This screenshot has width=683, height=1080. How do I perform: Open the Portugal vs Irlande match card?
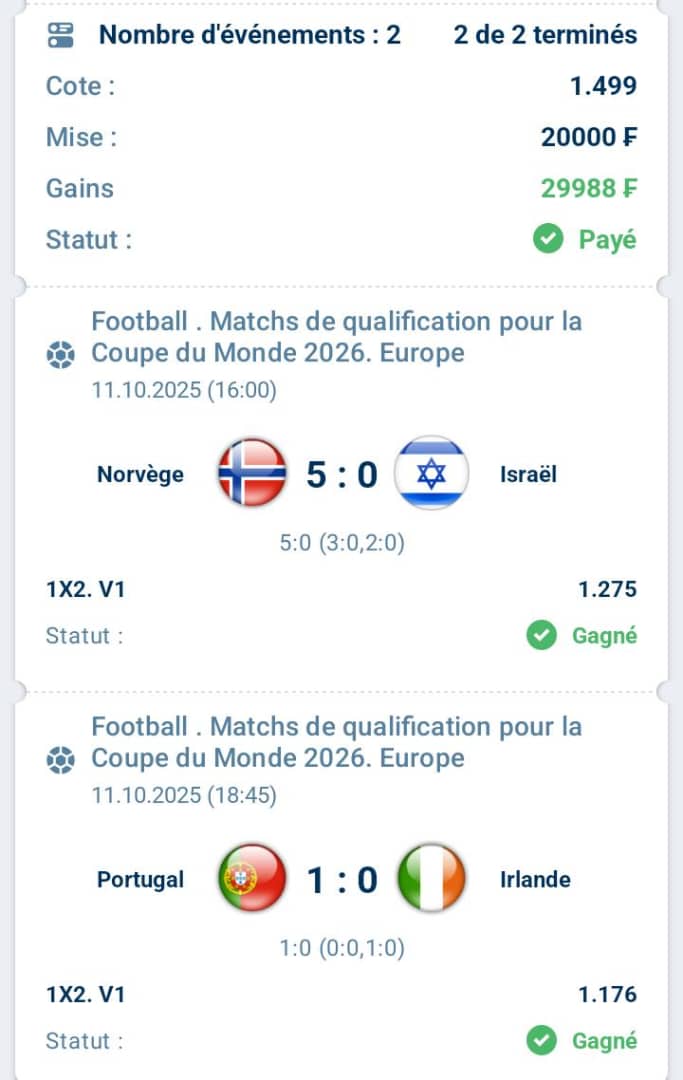341,879
